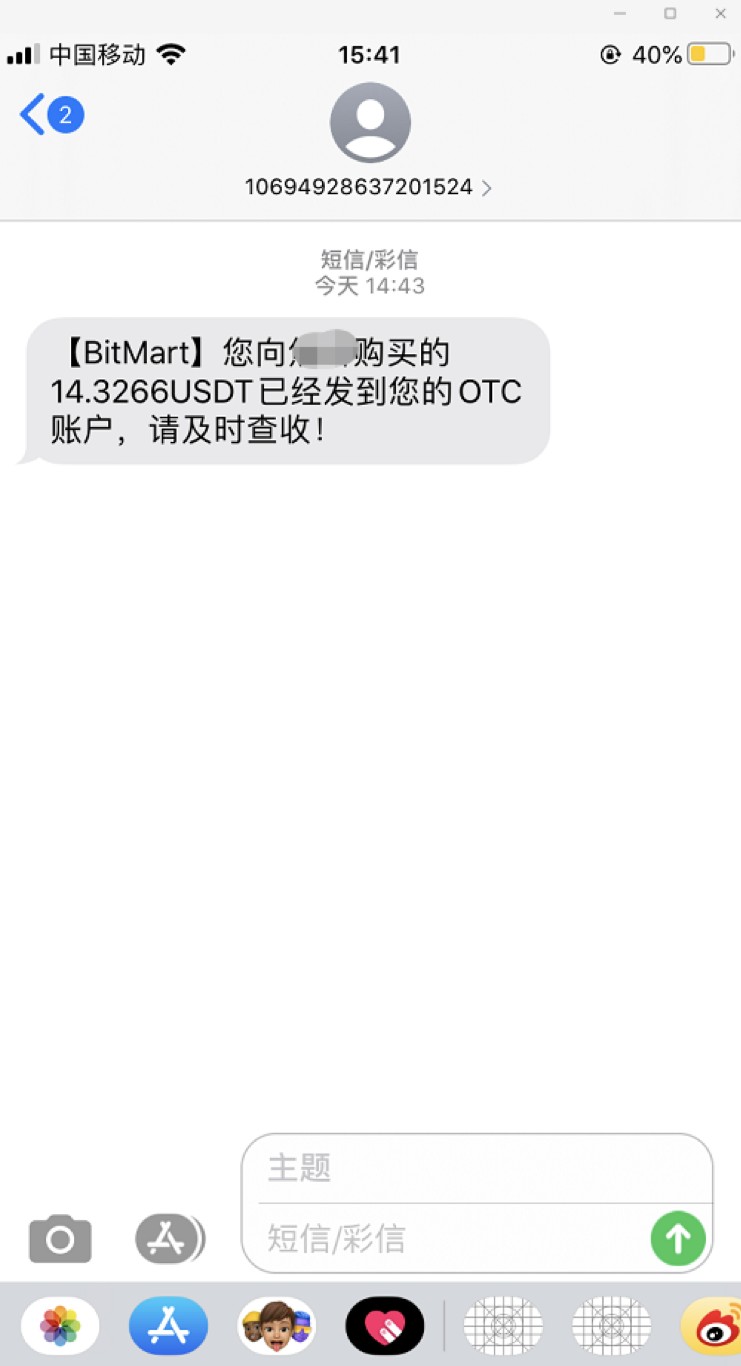Open the iMessage apps icon next to camera

tap(169, 1239)
